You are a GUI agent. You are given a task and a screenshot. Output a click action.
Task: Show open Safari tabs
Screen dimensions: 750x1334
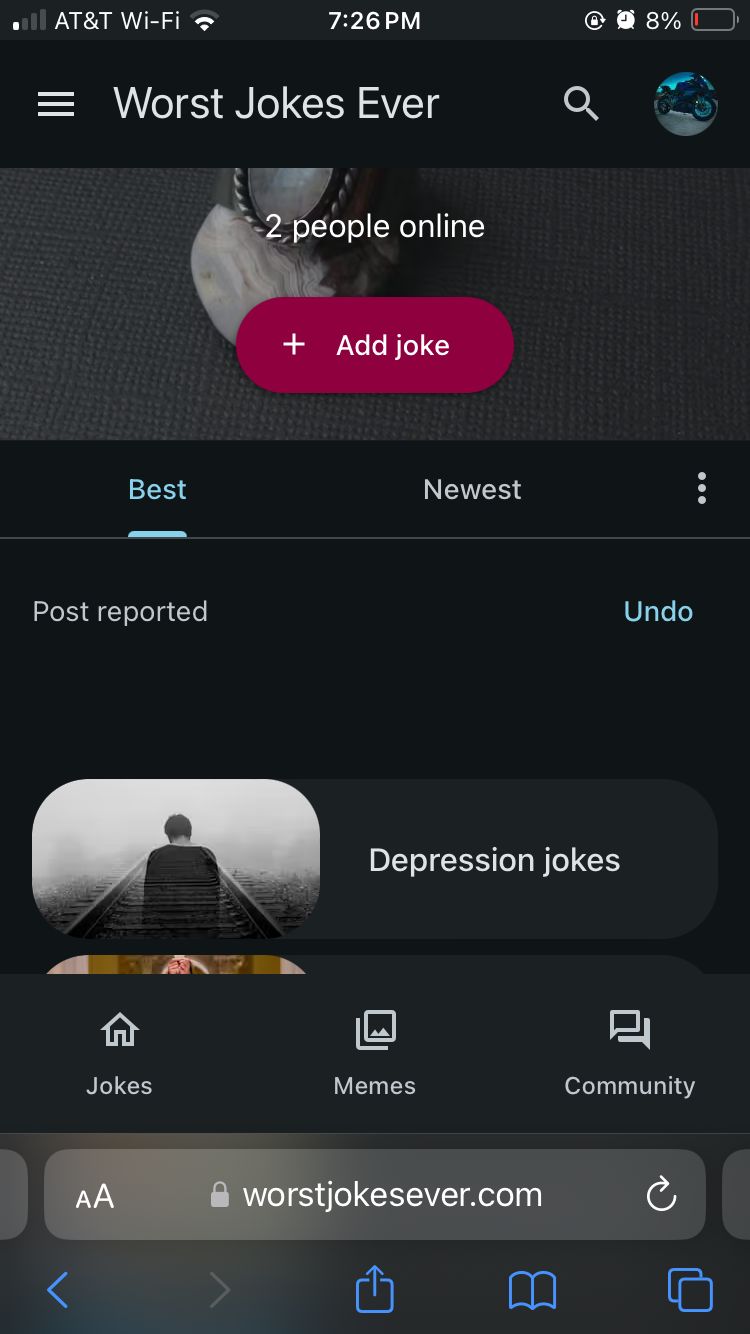point(690,1290)
